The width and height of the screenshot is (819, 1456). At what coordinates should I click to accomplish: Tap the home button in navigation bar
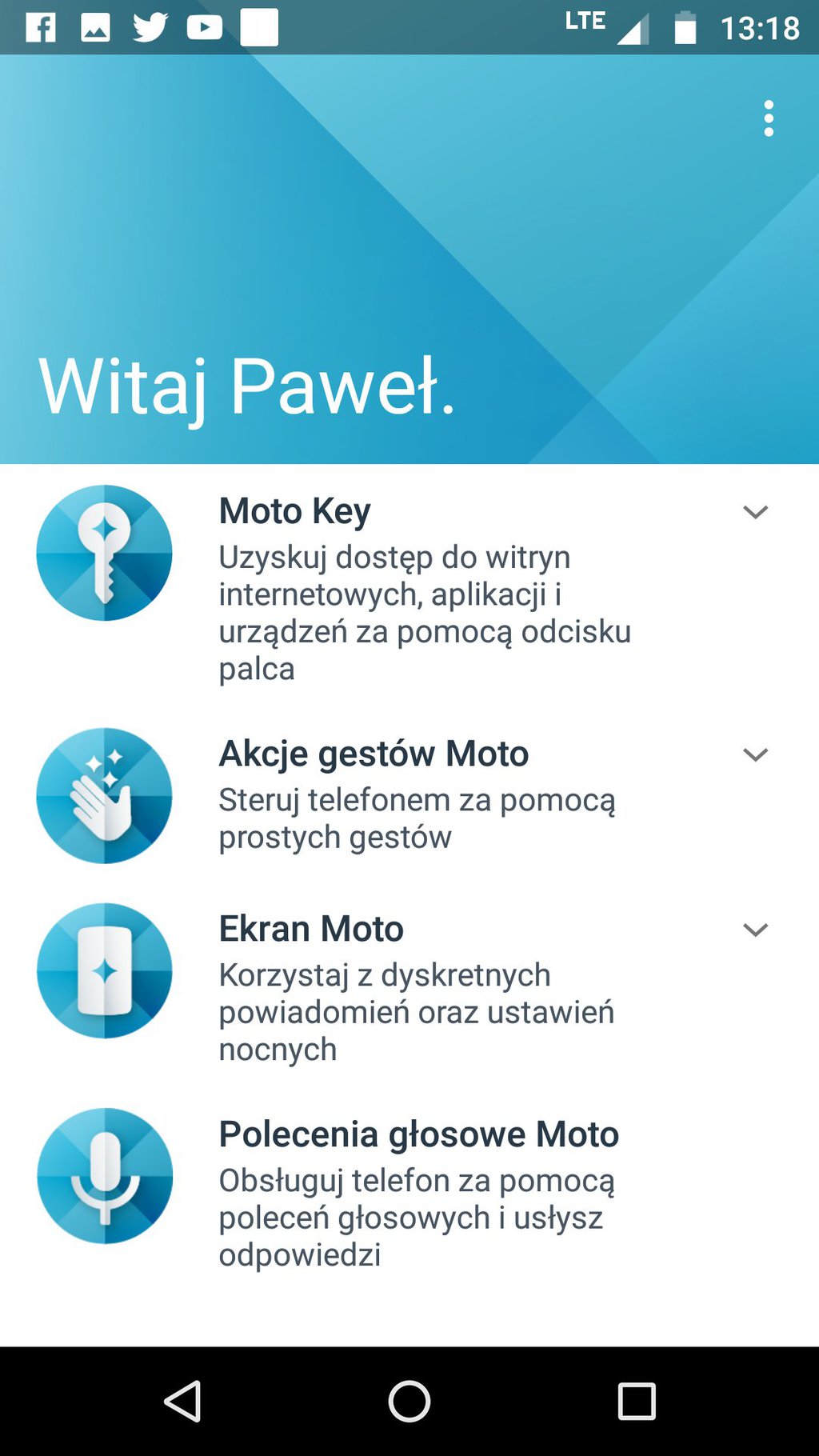point(409,1401)
